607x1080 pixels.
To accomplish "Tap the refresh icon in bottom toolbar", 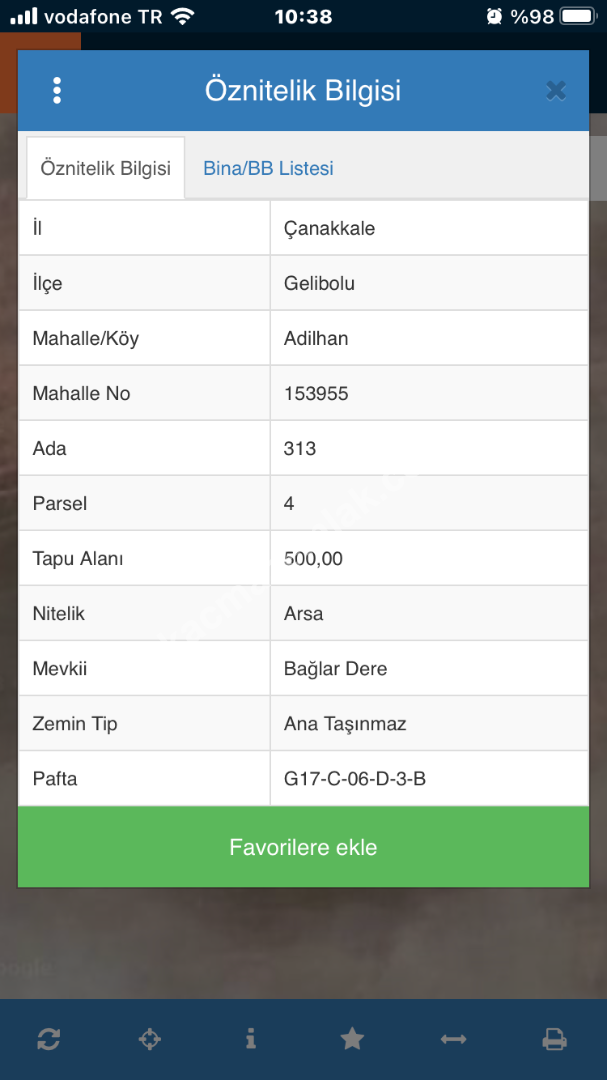I will point(48,1039).
